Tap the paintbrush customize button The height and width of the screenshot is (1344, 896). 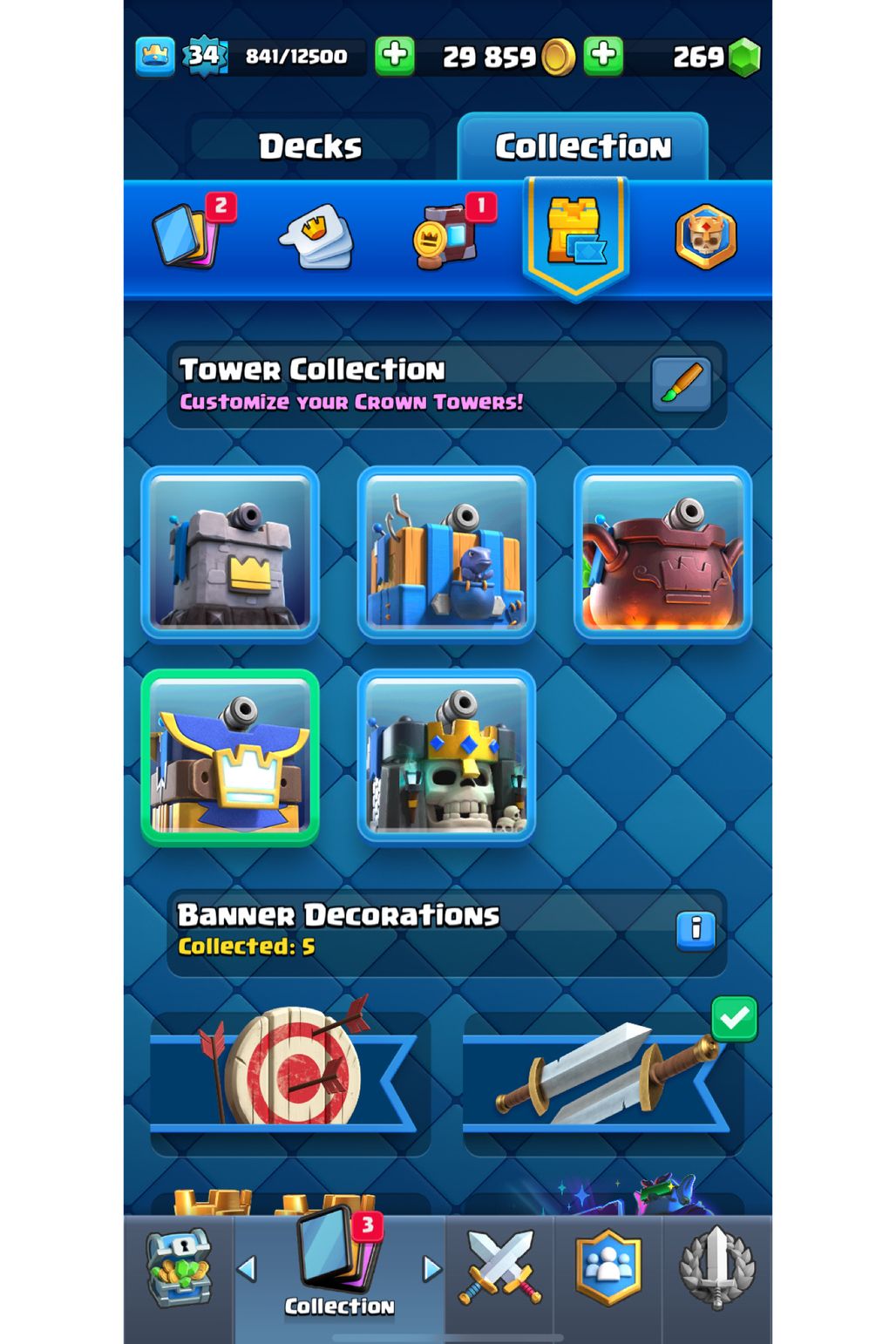click(x=682, y=384)
